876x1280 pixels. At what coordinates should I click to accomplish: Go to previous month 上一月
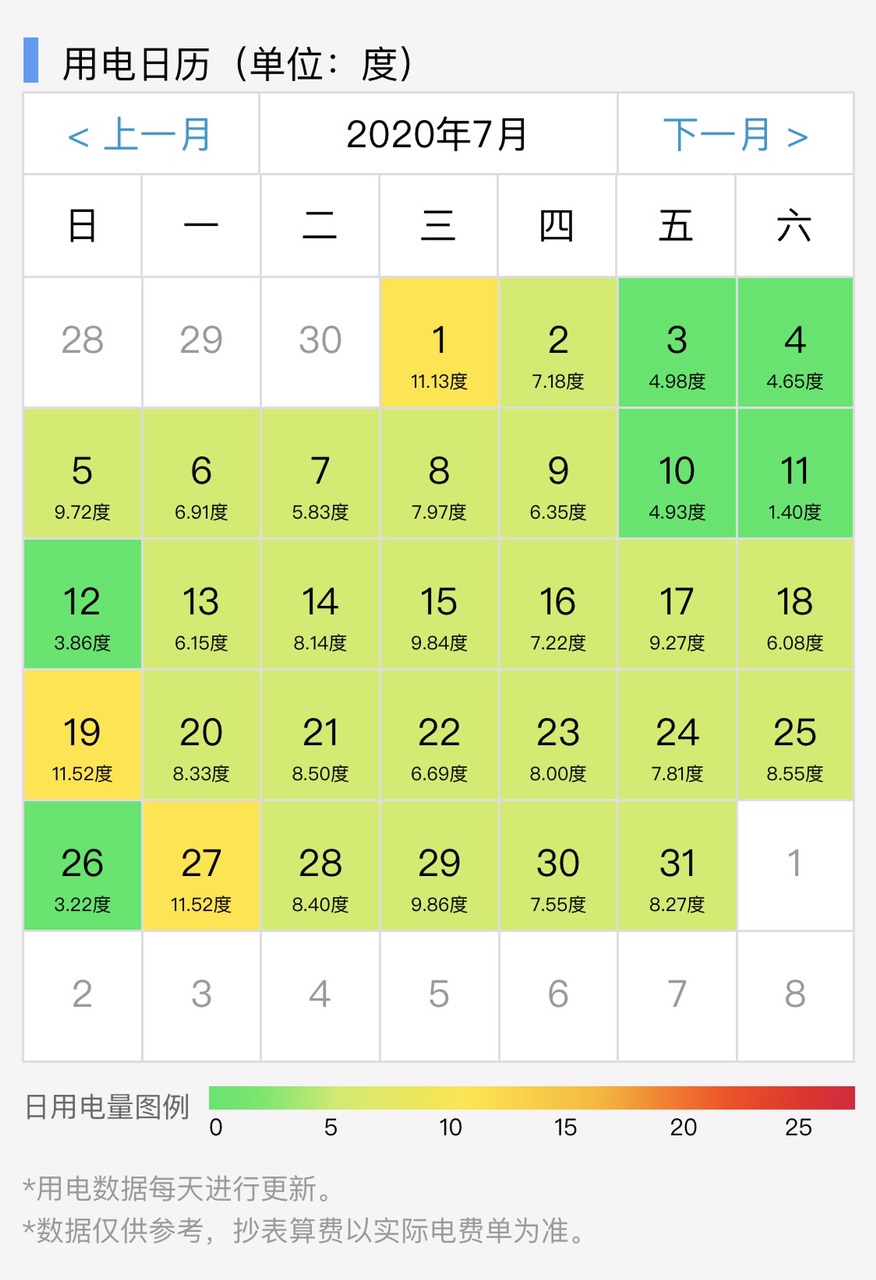[140, 134]
